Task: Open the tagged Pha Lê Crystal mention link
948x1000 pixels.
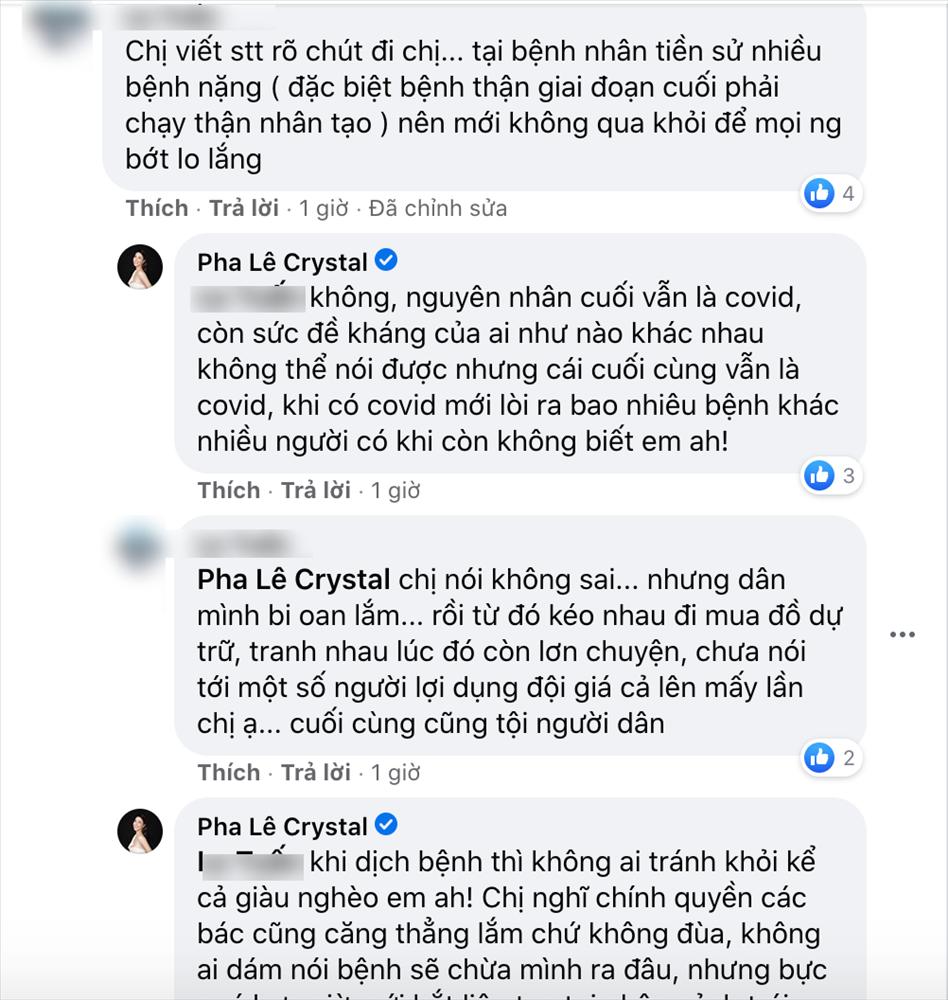Action: point(294,580)
